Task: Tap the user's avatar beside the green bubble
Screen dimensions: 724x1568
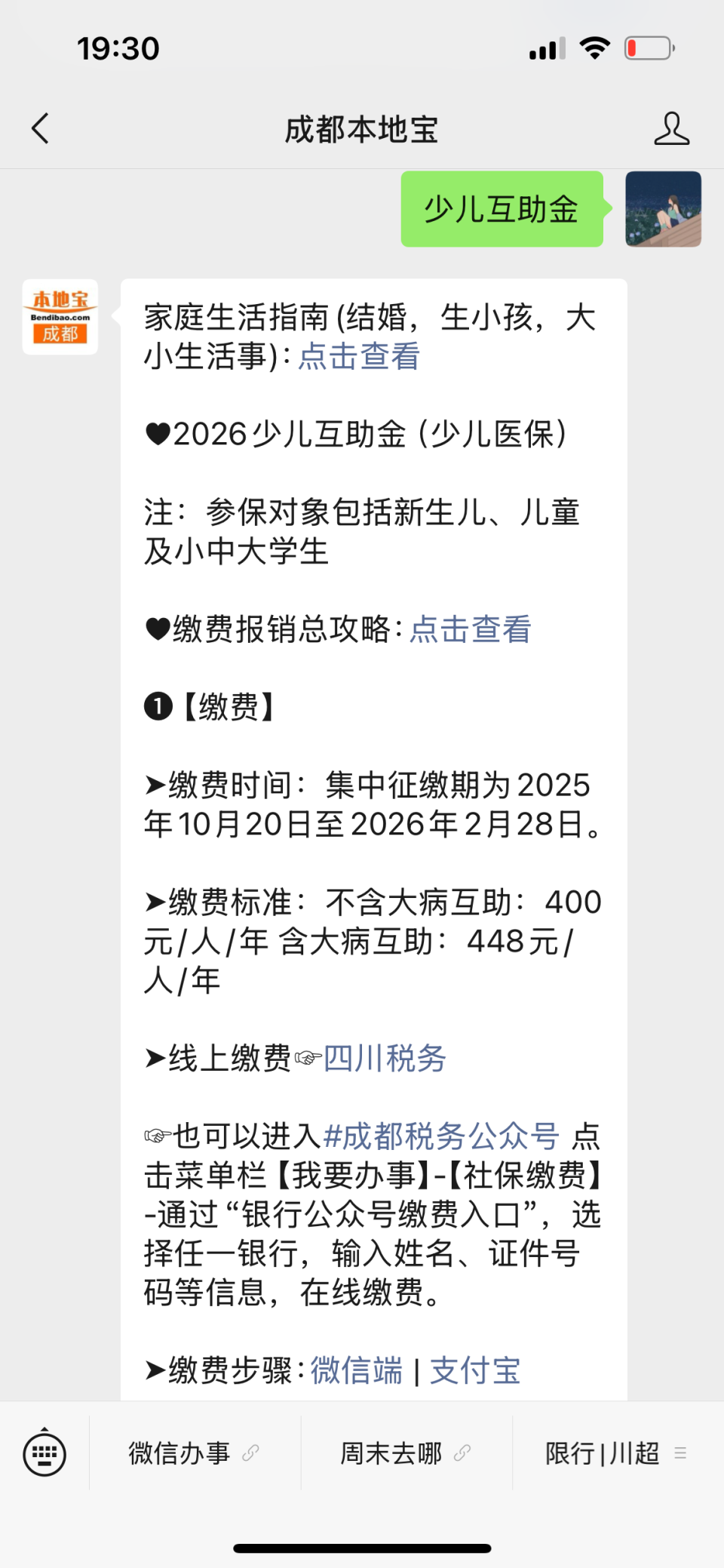Action: 662,209
